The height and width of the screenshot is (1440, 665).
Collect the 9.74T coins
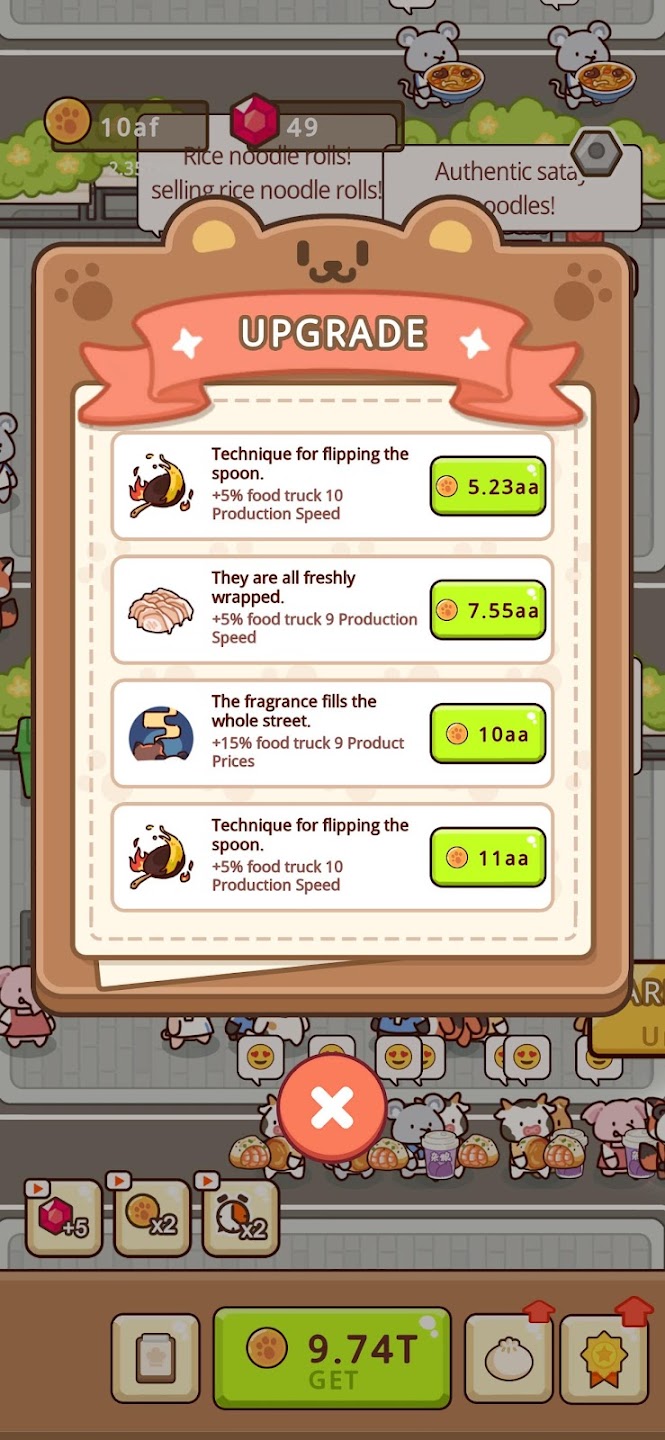point(332,1358)
